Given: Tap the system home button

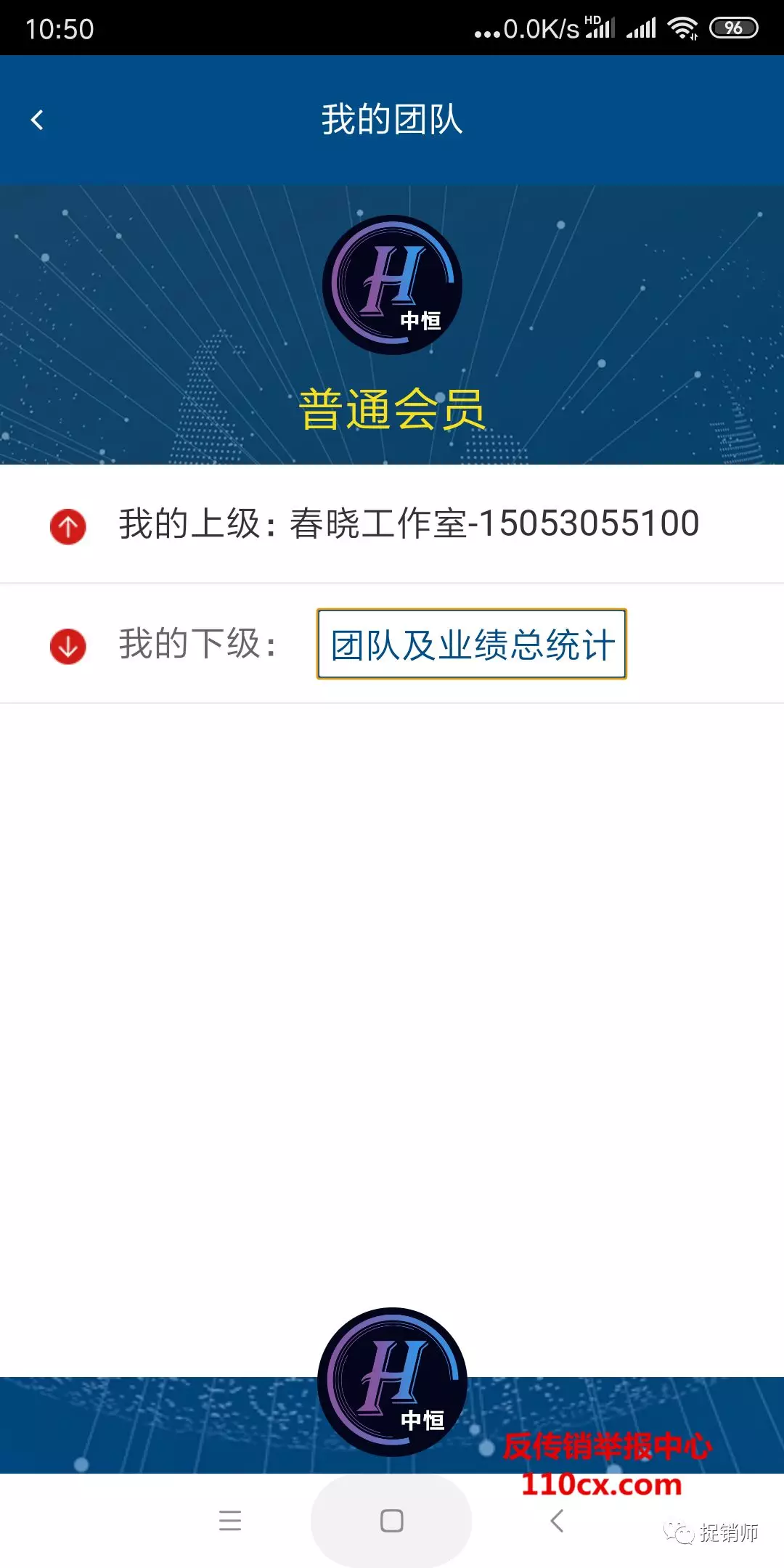Looking at the screenshot, I should 391,1521.
